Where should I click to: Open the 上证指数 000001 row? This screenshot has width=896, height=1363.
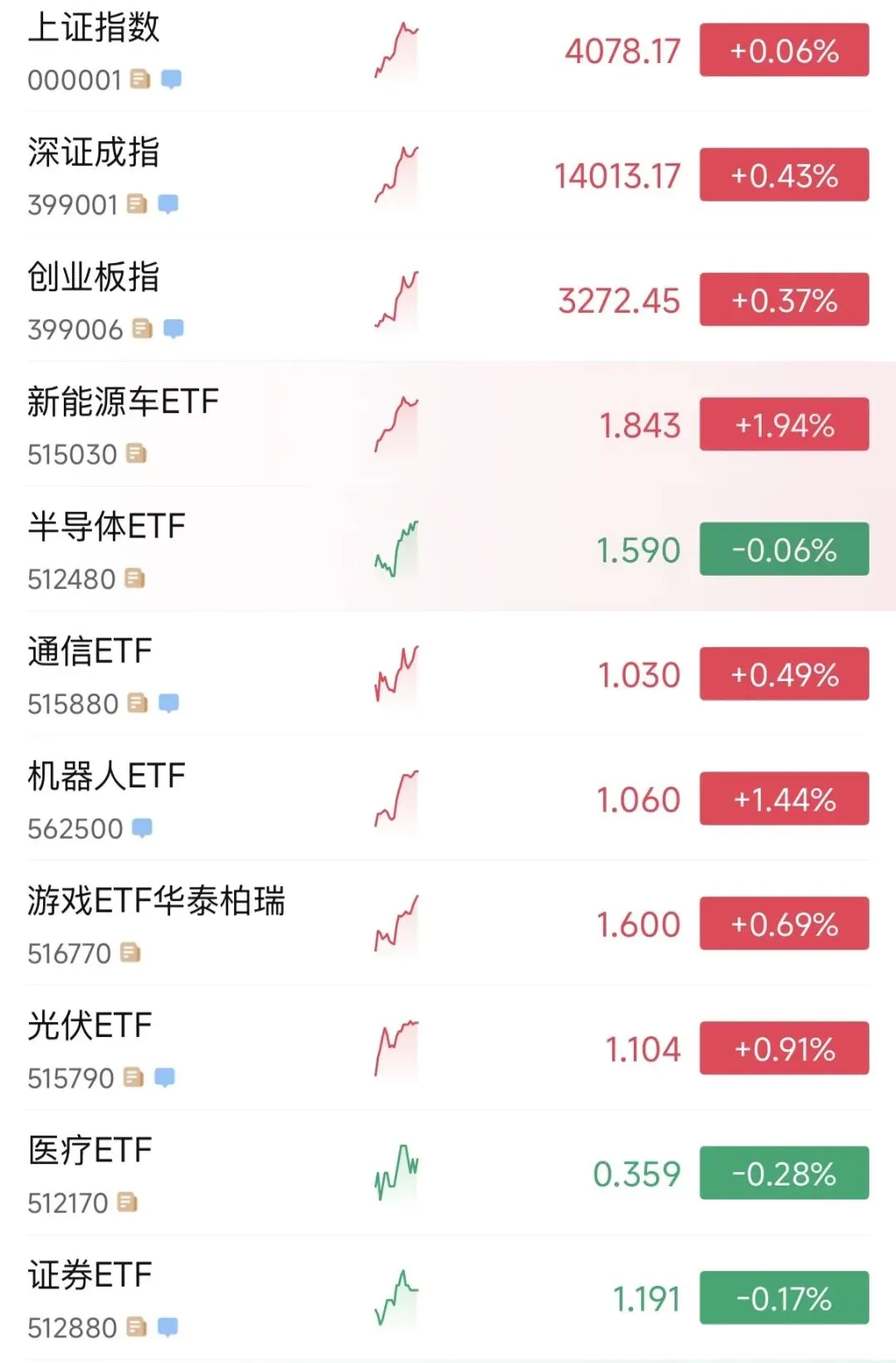pyautogui.click(x=448, y=51)
